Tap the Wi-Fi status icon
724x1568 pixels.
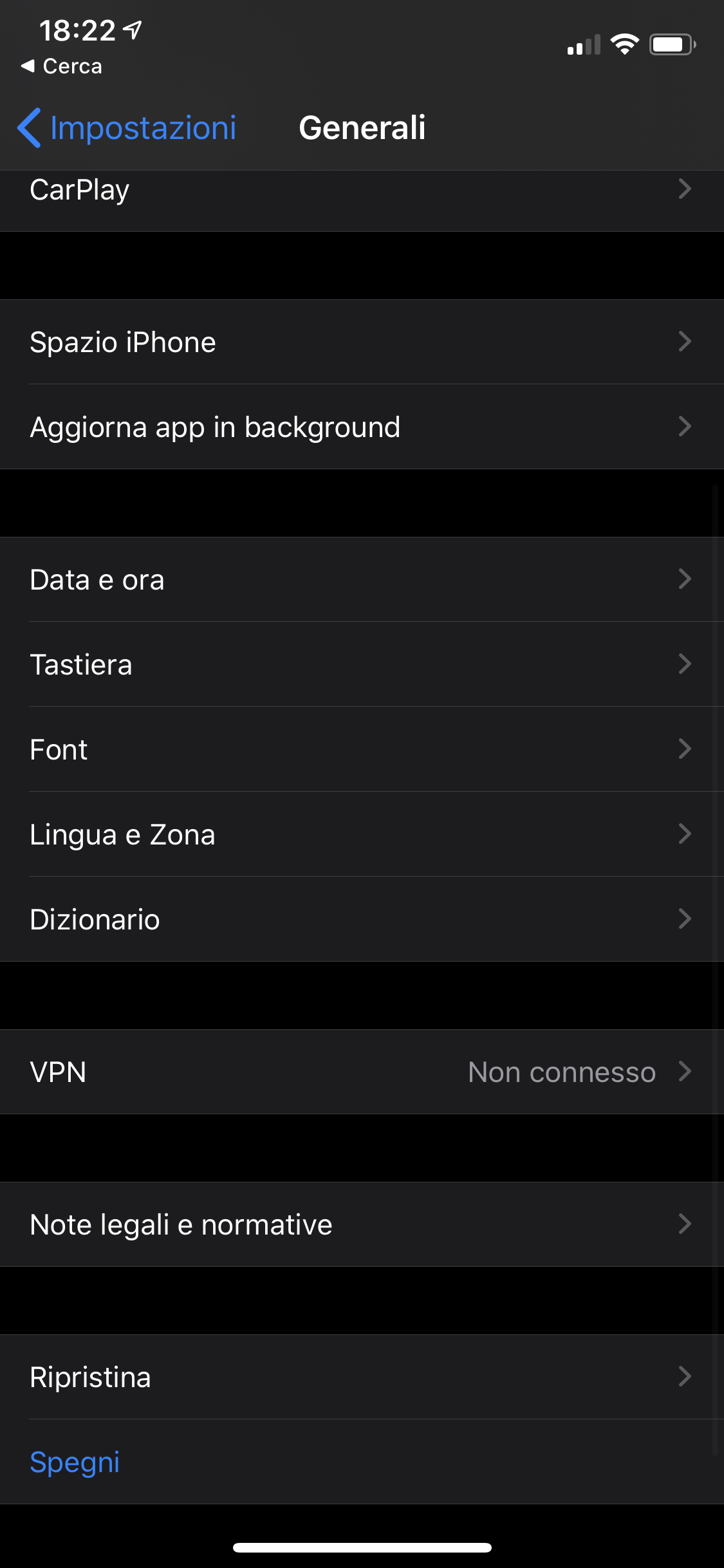tap(624, 43)
